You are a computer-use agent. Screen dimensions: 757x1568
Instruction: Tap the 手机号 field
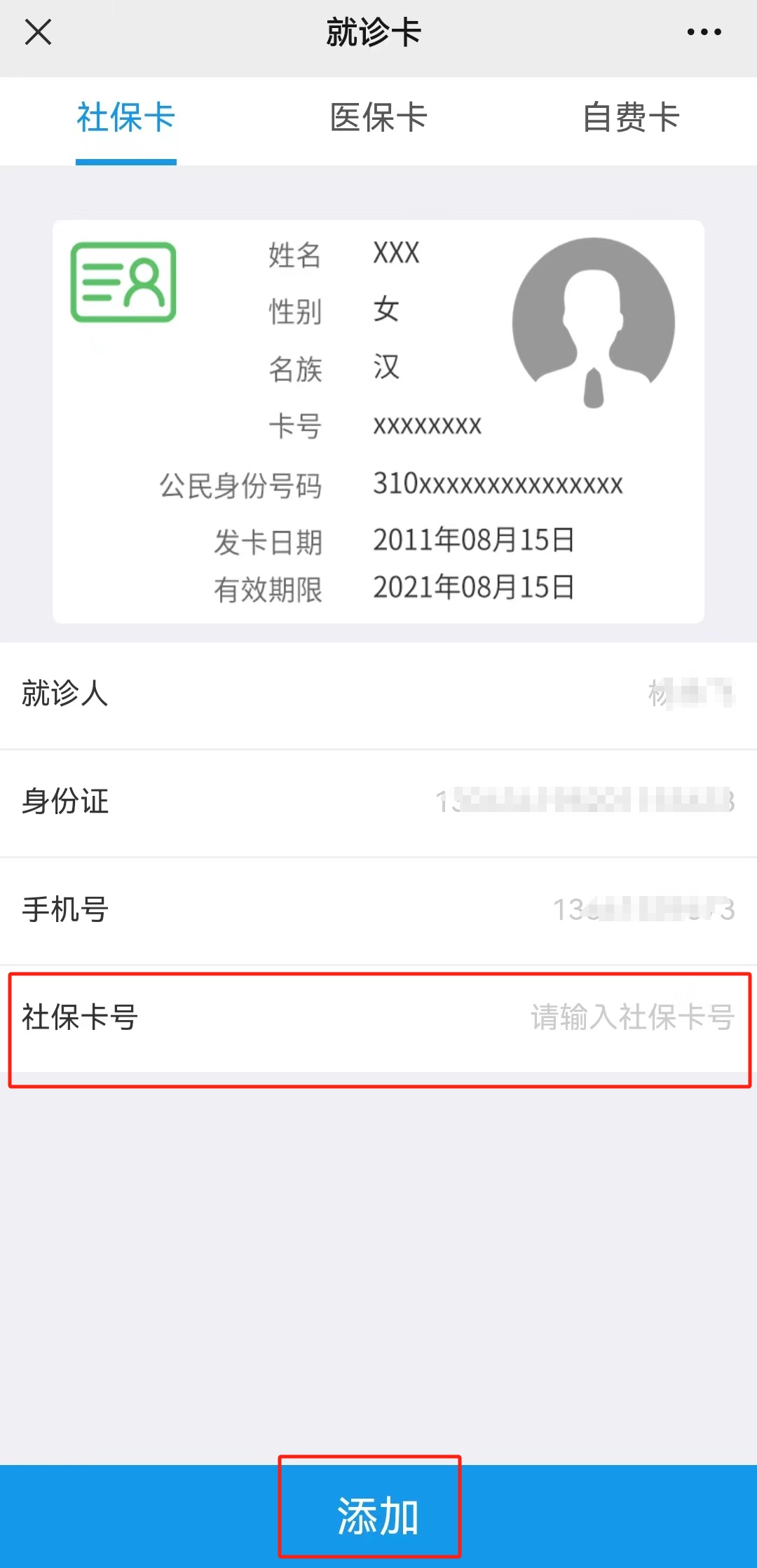pos(642,909)
